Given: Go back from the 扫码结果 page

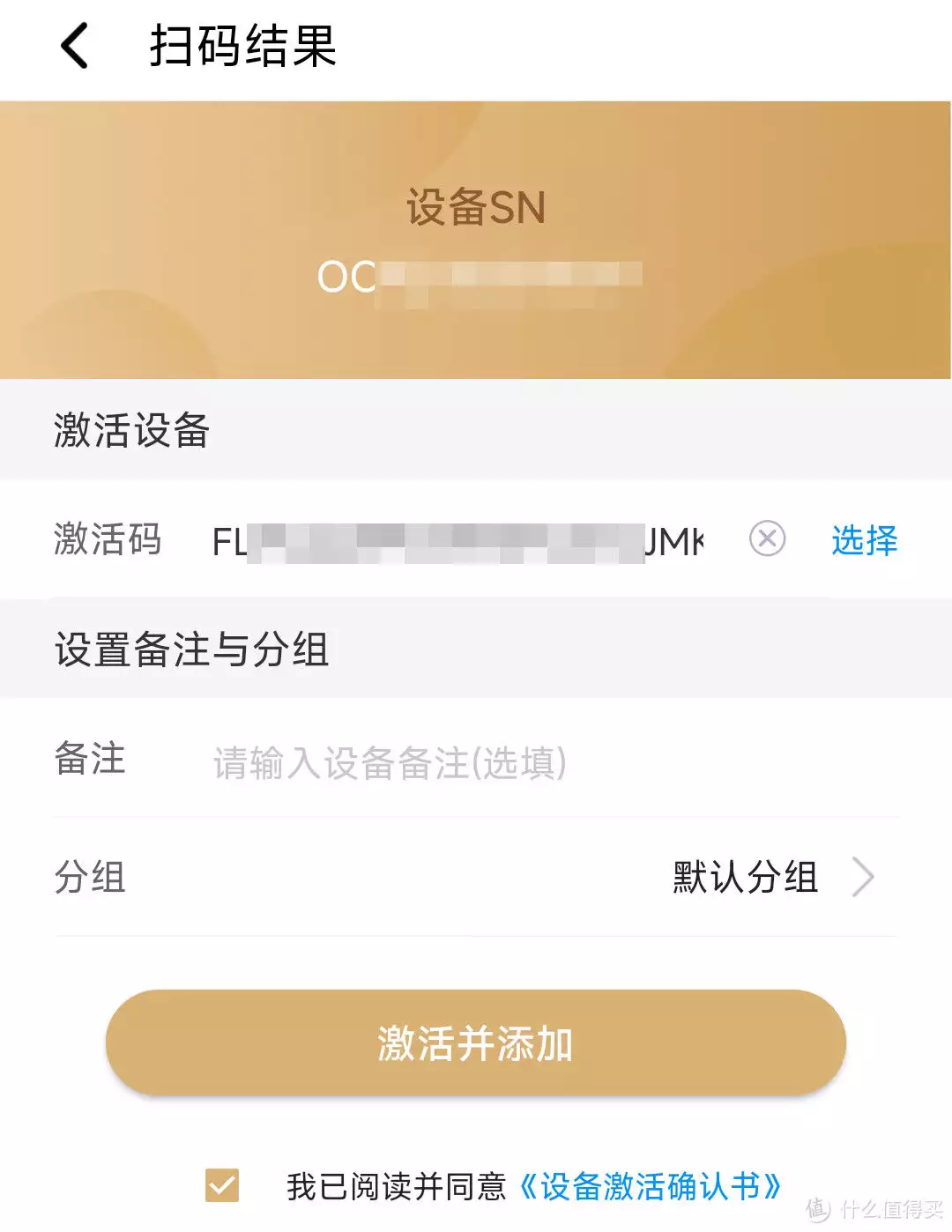Looking at the screenshot, I should 75,46.
